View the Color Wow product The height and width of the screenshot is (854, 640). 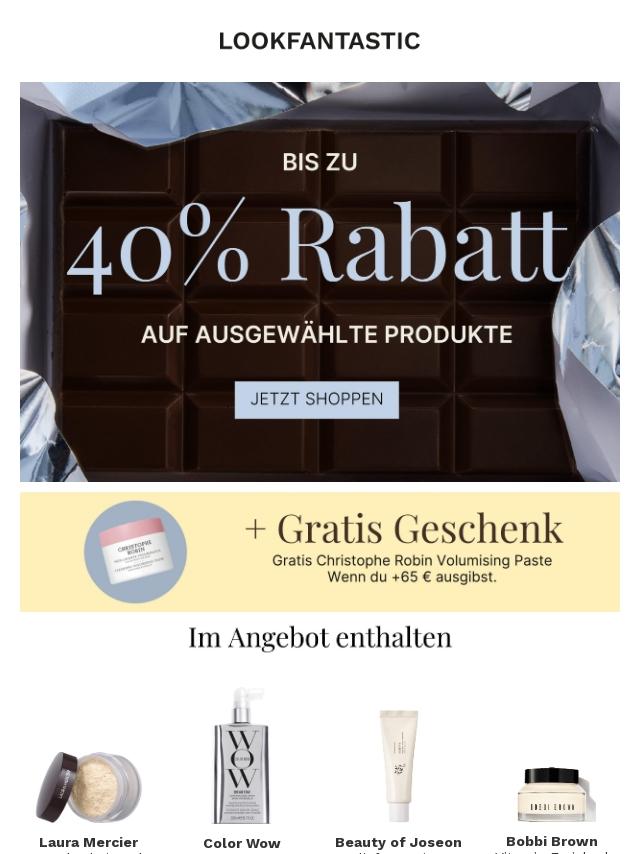tap(241, 760)
